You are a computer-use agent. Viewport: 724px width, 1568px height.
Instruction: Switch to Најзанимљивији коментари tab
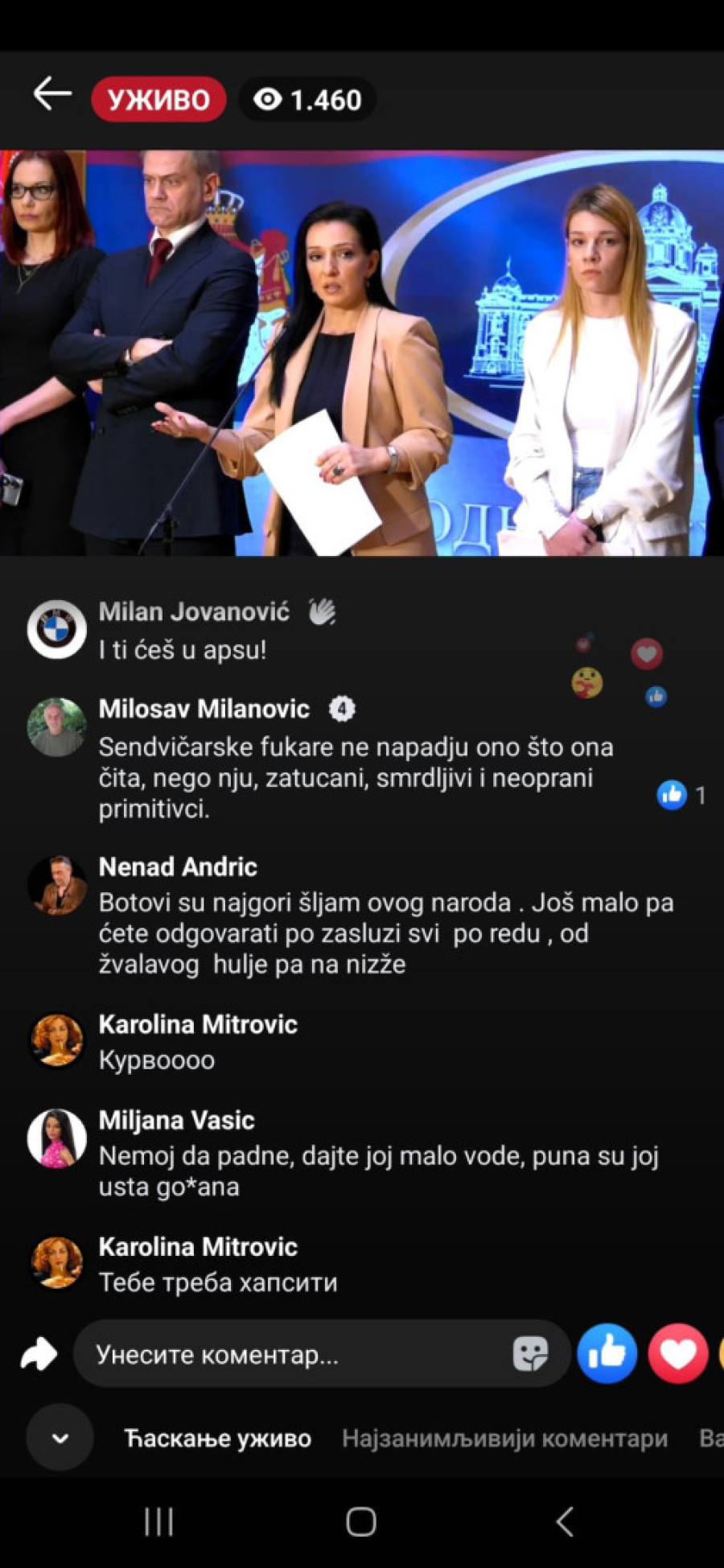coord(504,1438)
